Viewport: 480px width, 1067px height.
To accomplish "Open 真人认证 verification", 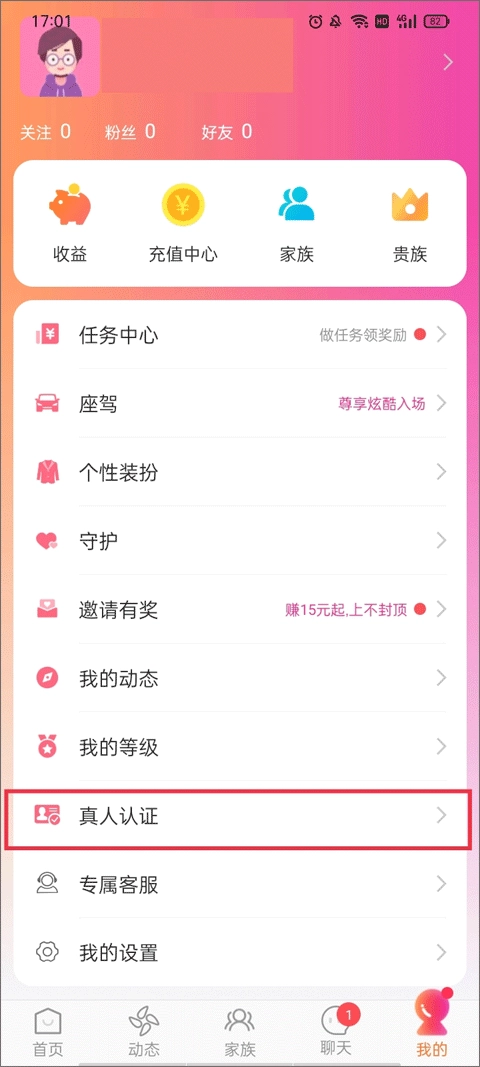I will (240, 816).
